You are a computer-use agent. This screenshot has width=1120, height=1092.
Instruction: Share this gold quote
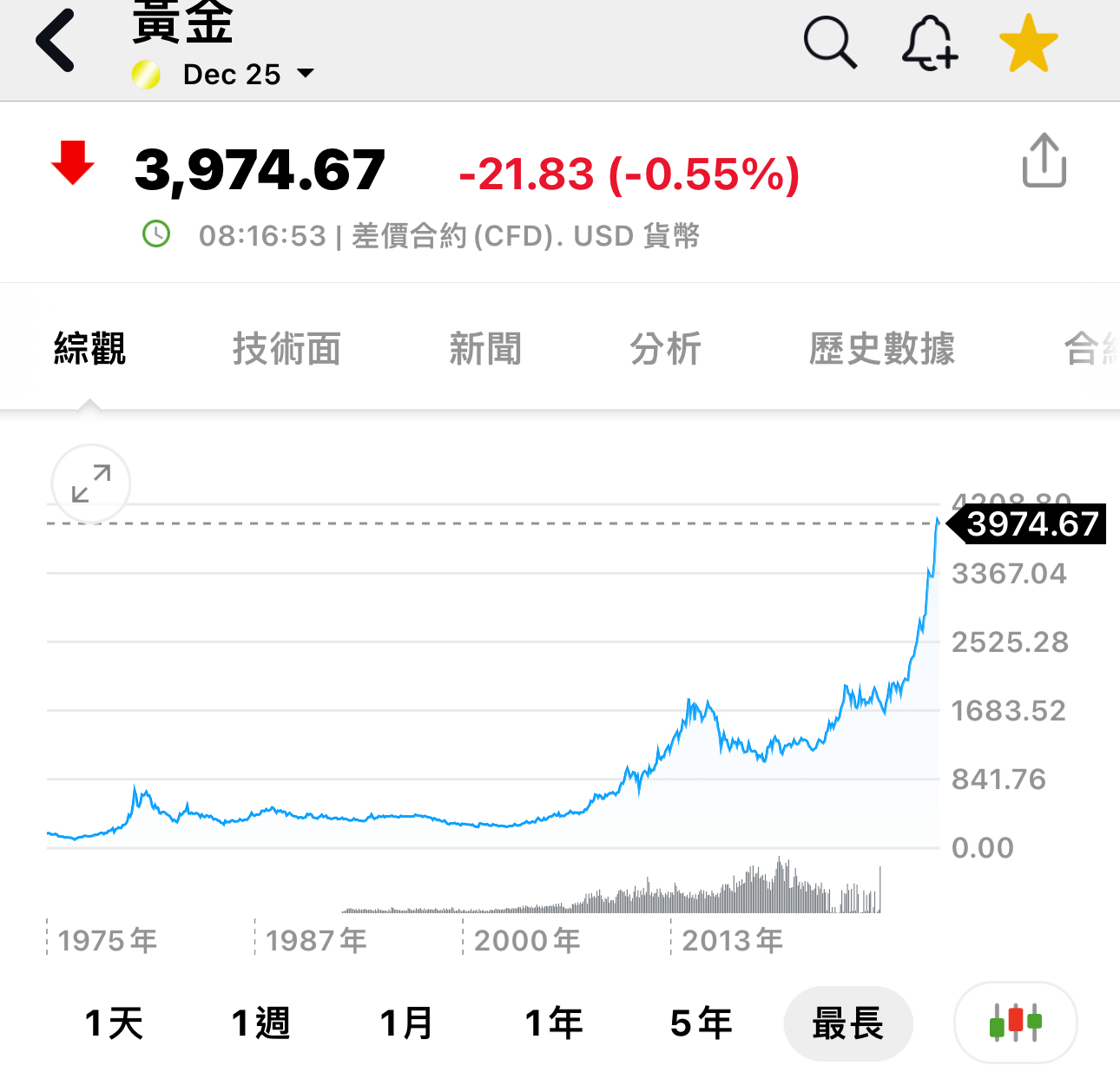pyautogui.click(x=1044, y=161)
